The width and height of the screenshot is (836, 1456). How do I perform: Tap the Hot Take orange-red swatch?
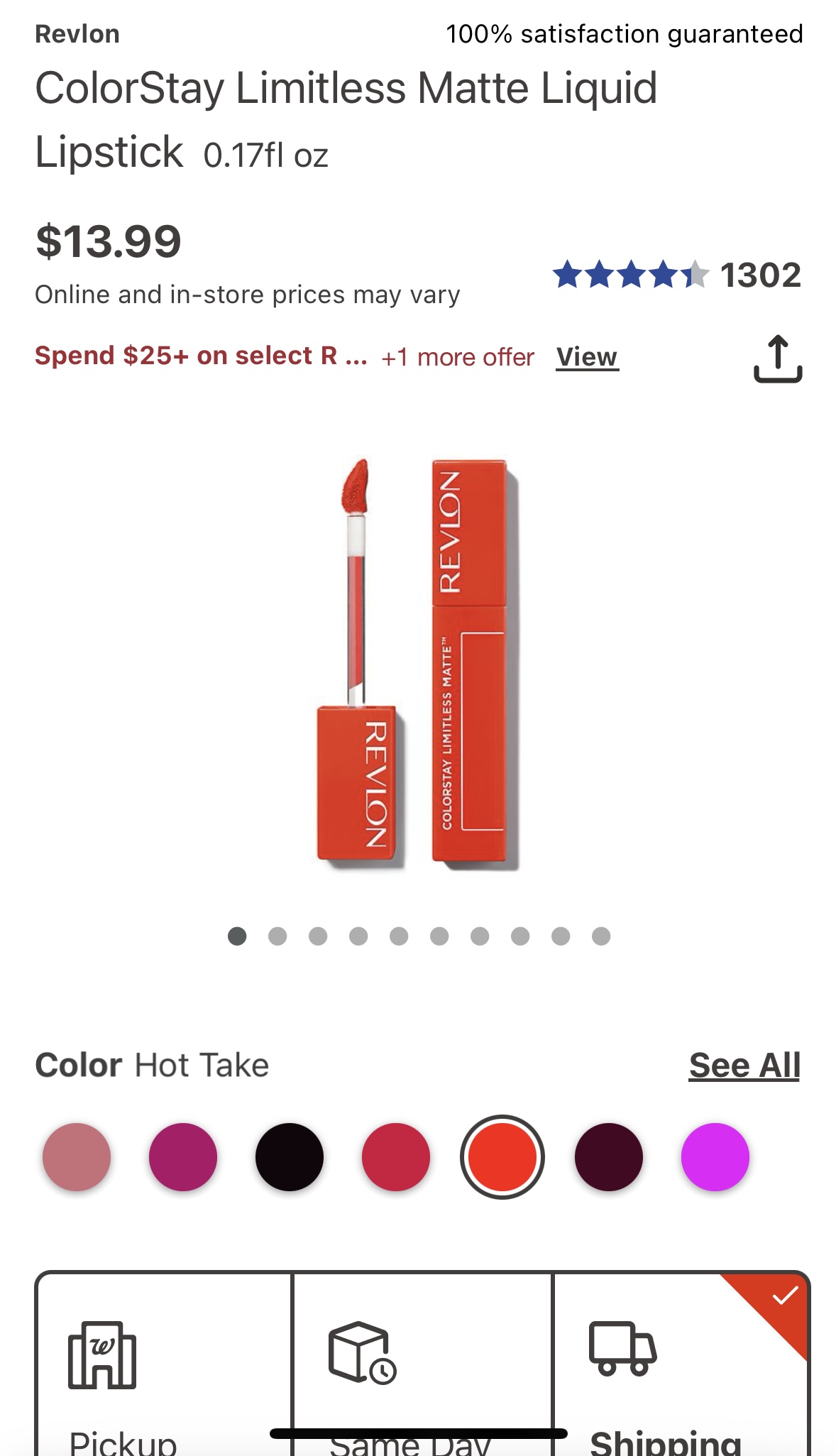502,1156
